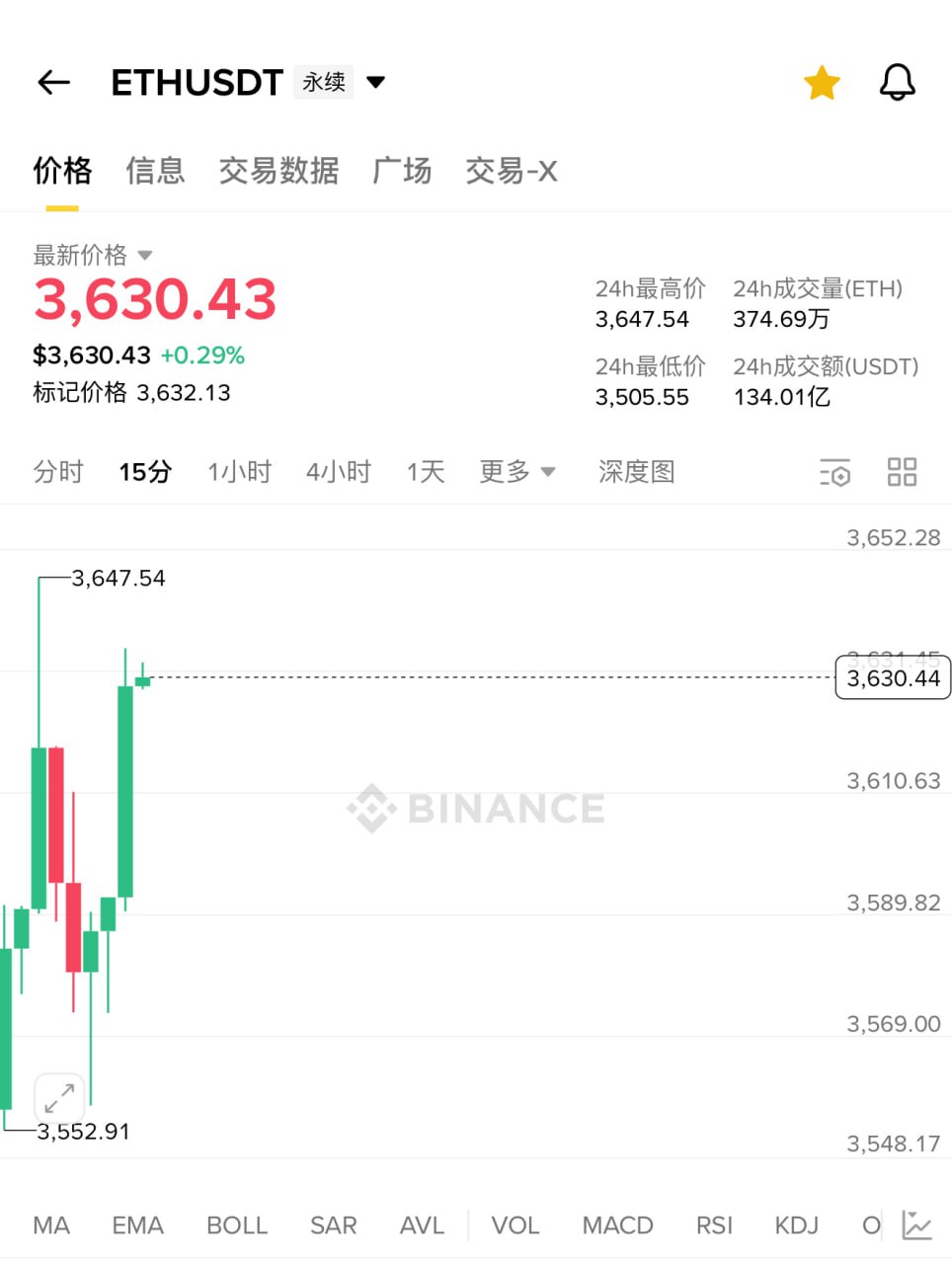Go back using the arrow
The image size is (952, 1264).
(53, 83)
